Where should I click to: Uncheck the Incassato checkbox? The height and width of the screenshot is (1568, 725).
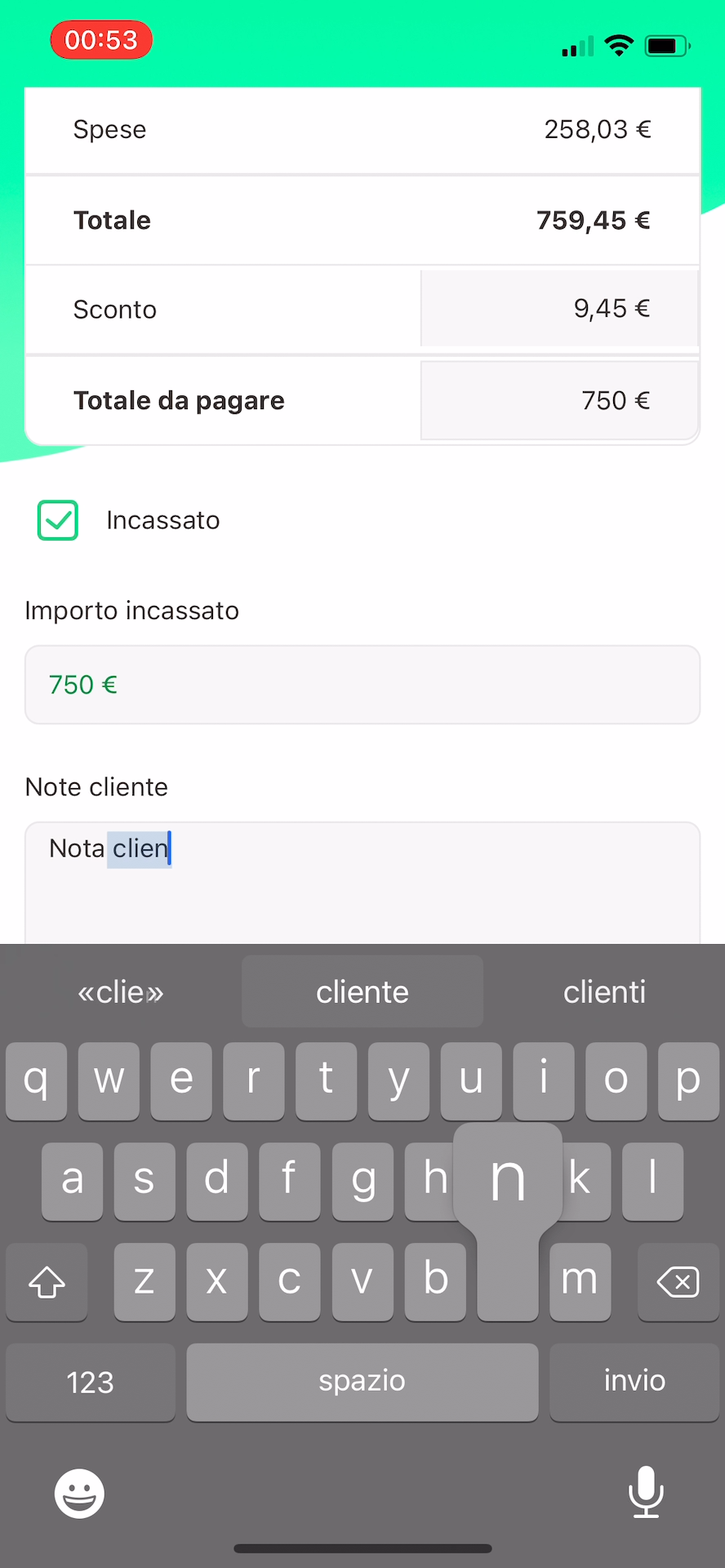58,520
